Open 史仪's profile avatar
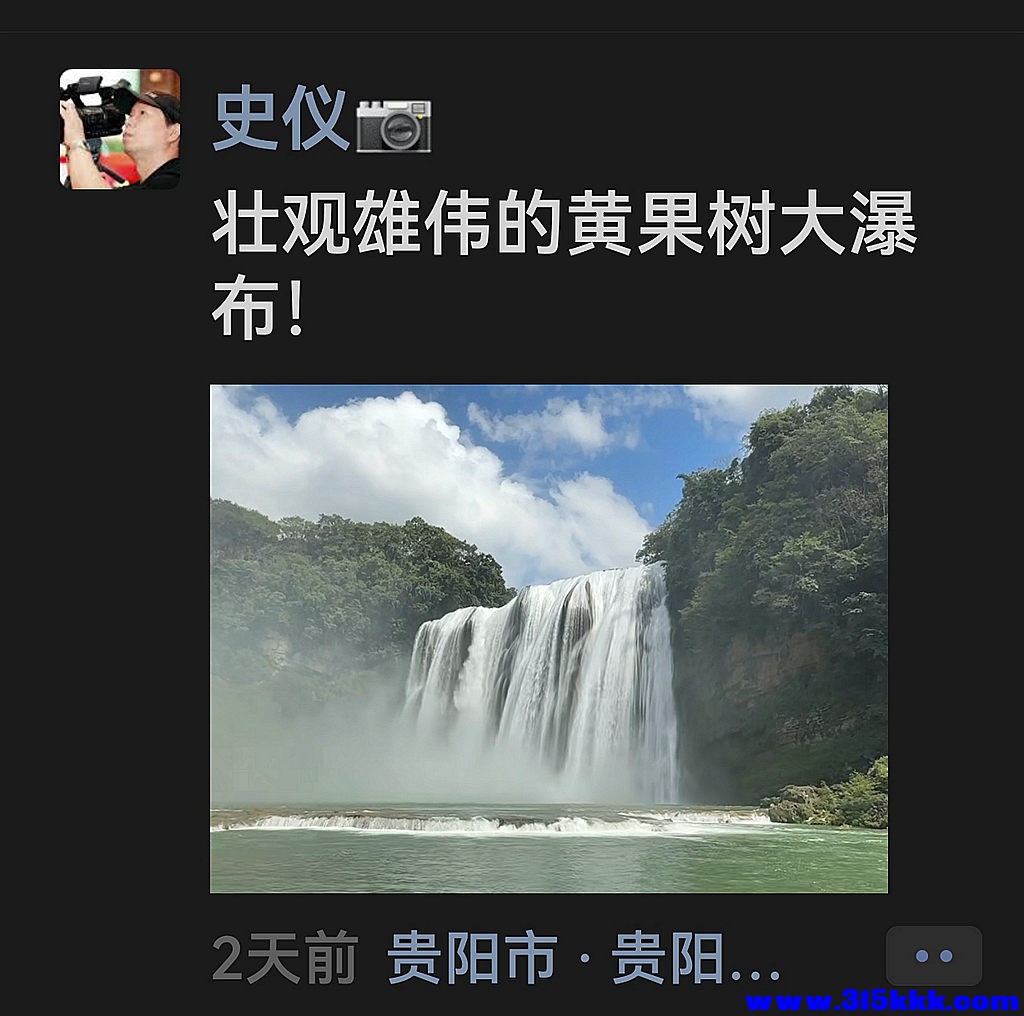Viewport: 1024px width, 1016px height. 120,129
